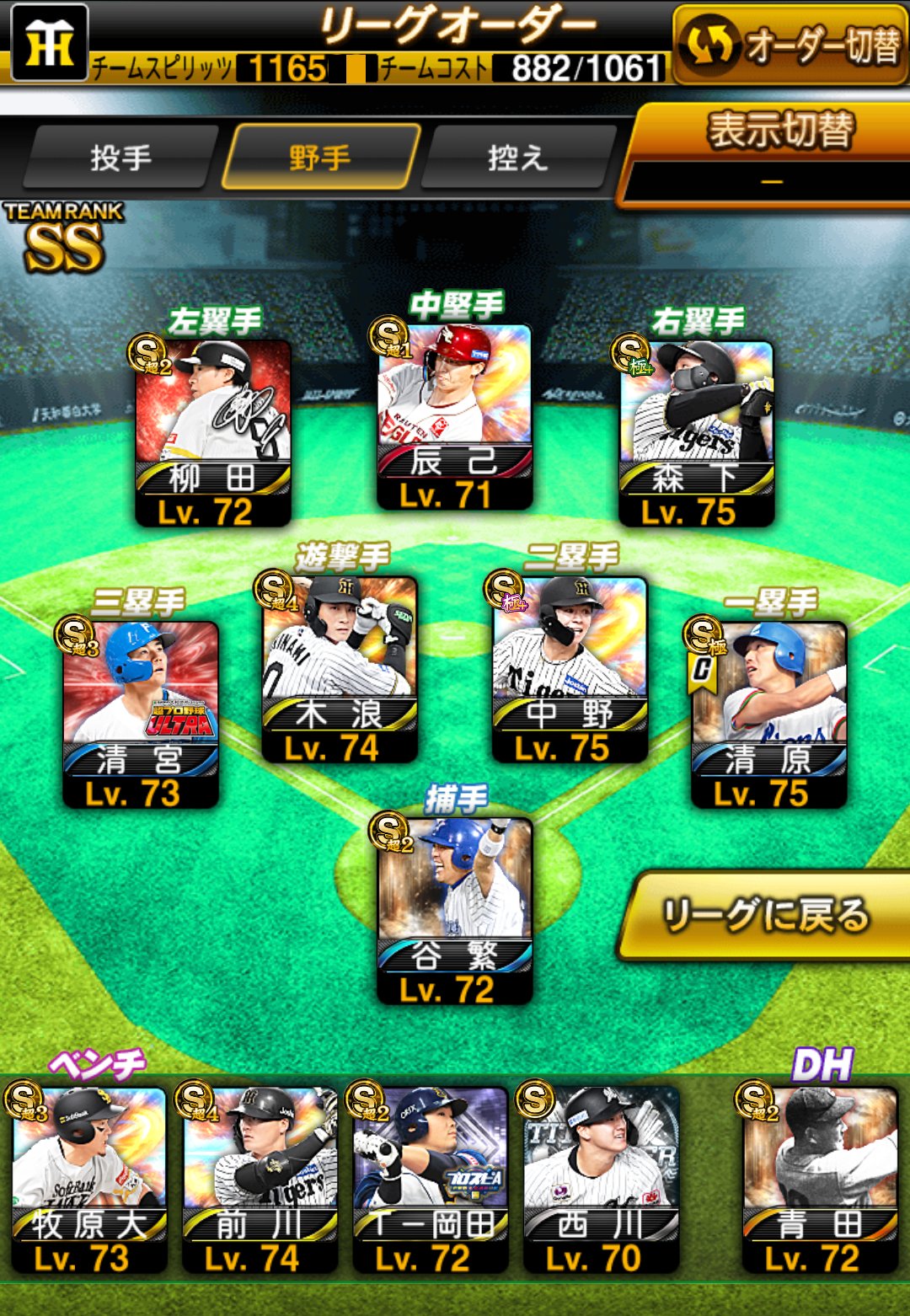Select bench player T-岡田 card
Image resolution: width=910 pixels, height=1316 pixels.
pos(430,1178)
